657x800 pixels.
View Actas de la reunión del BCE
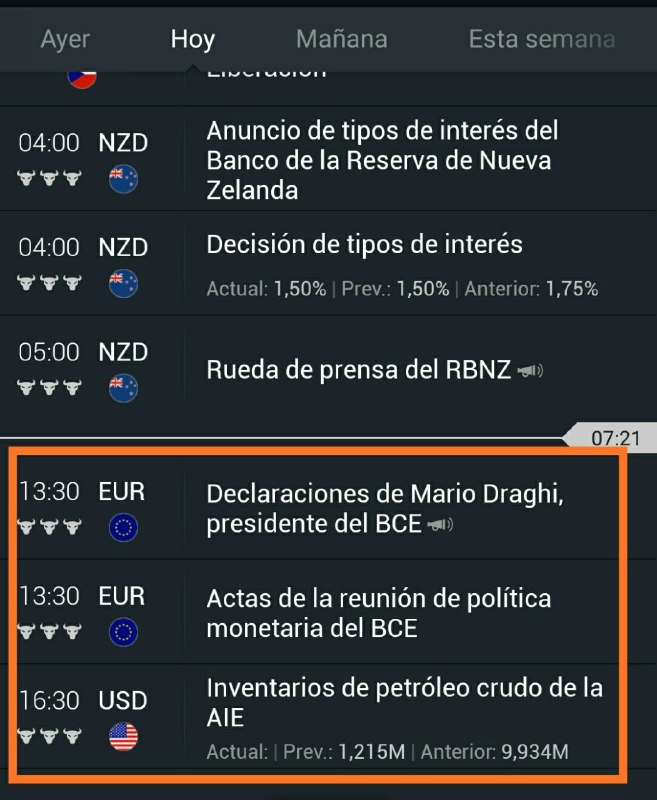(378, 613)
